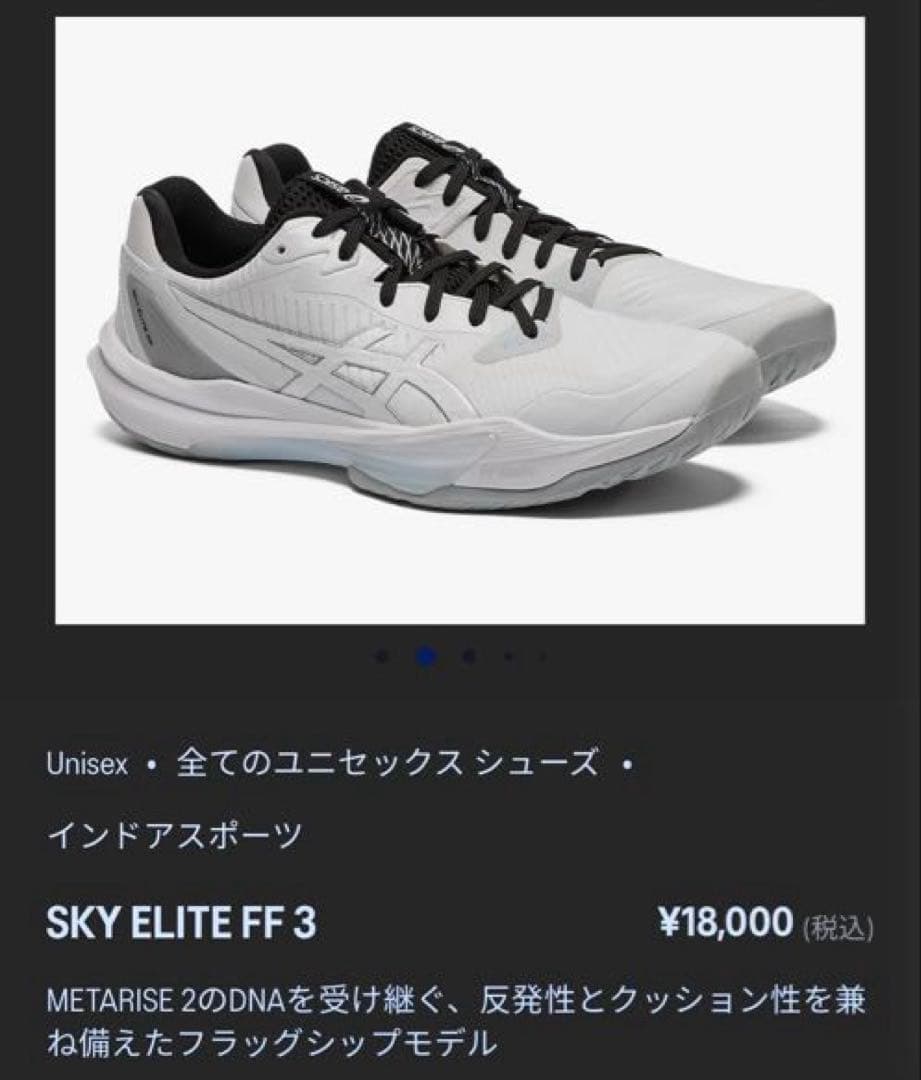Select the currently active second carousel dot
The height and width of the screenshot is (1080, 921).
pyautogui.click(x=426, y=657)
